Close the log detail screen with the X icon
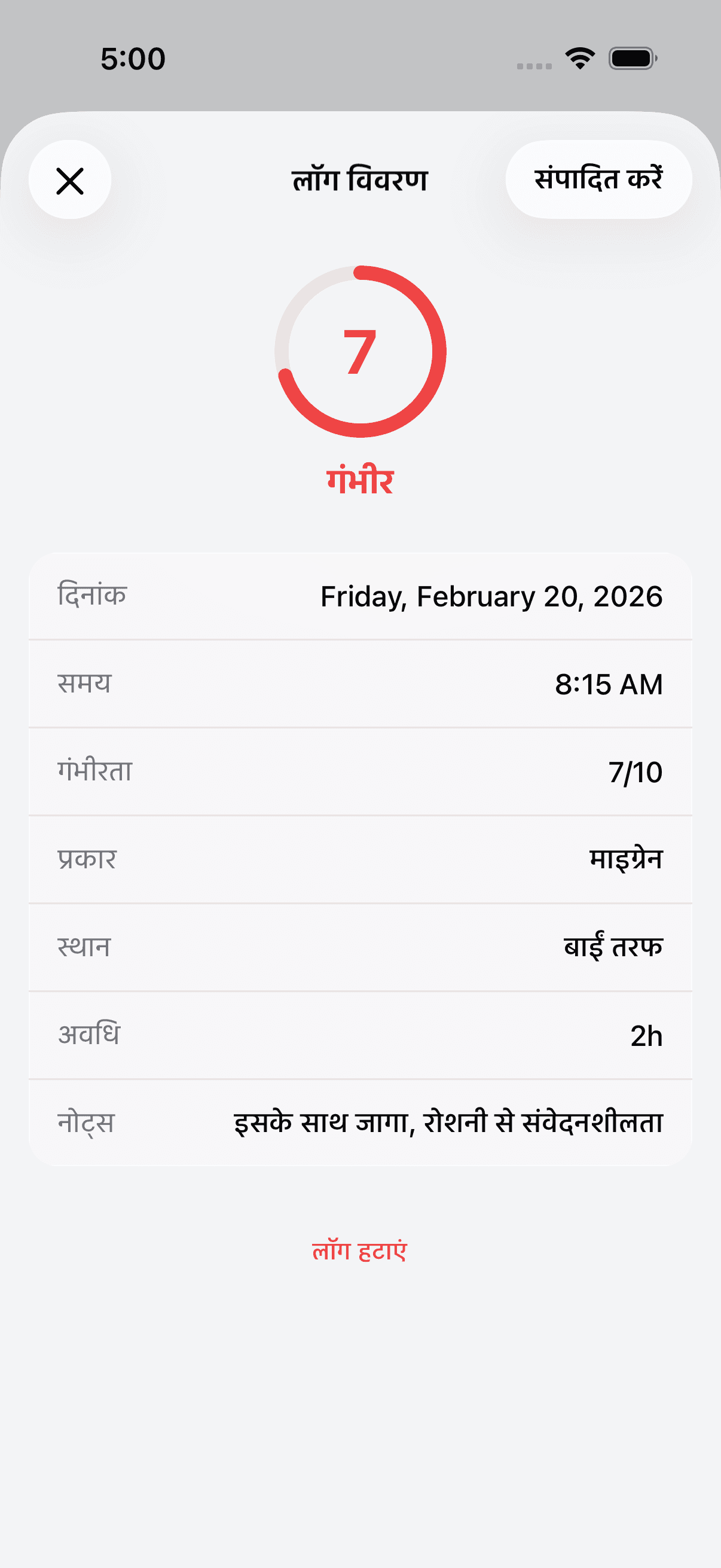The image size is (721, 1568). (x=70, y=179)
